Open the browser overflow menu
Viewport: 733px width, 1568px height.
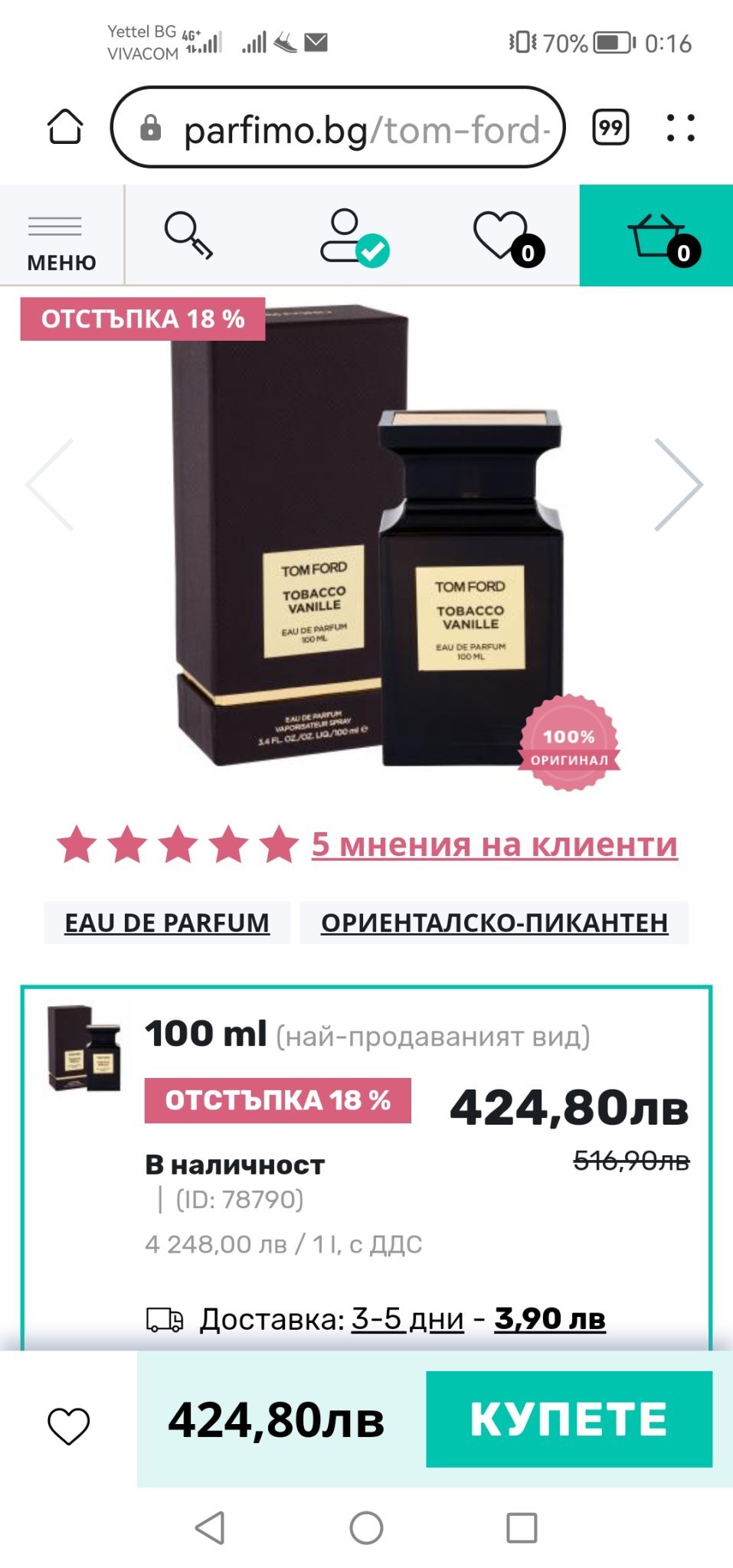(x=680, y=128)
